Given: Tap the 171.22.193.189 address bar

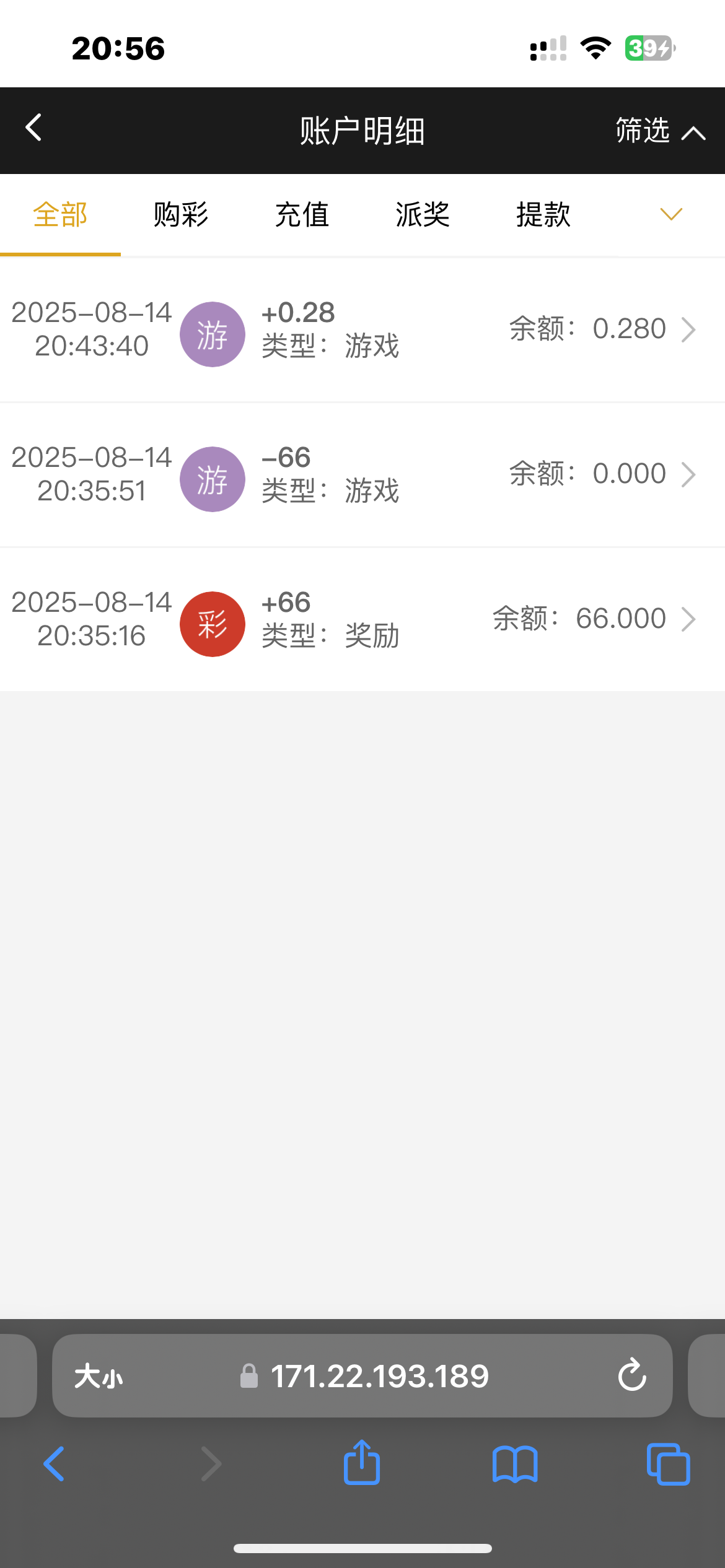Looking at the screenshot, I should tap(379, 1376).
